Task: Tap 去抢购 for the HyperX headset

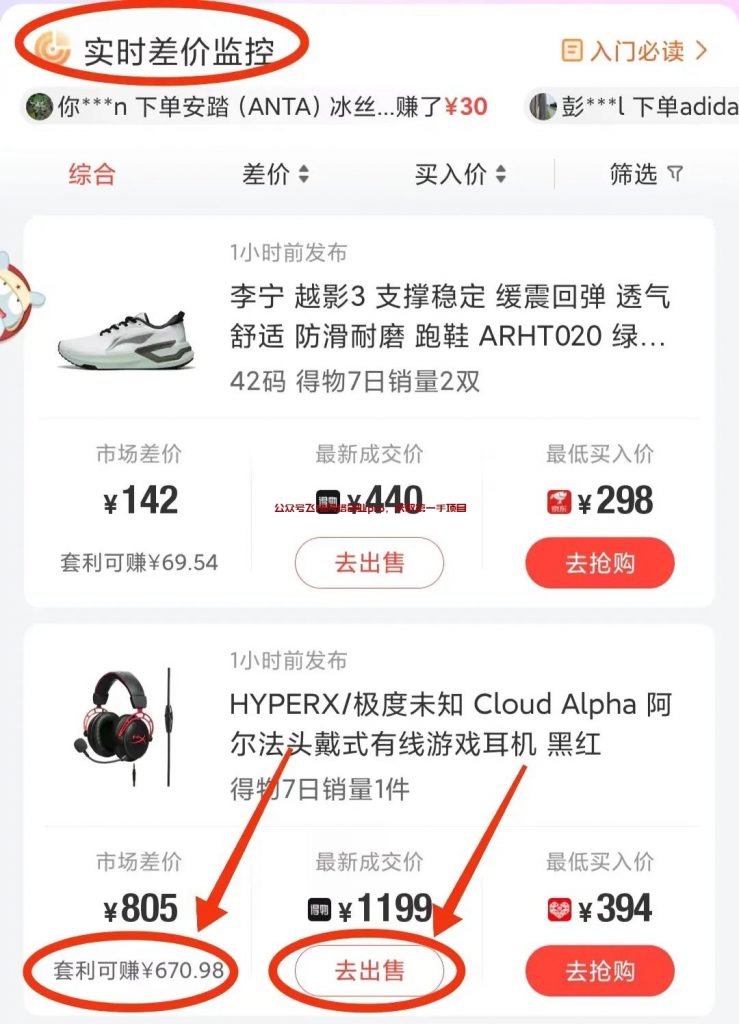Action: (x=598, y=970)
